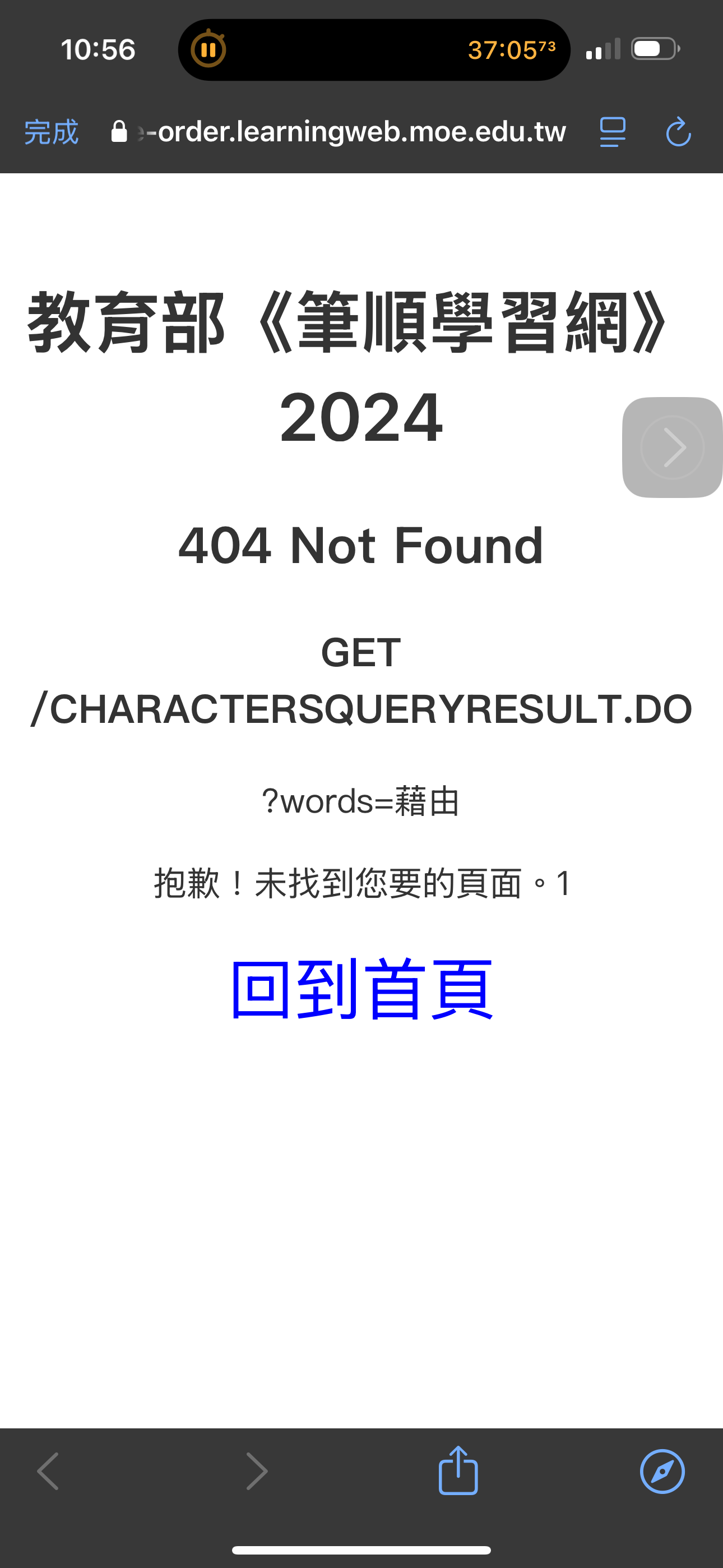Tap the 回到首頁 link

click(x=361, y=989)
